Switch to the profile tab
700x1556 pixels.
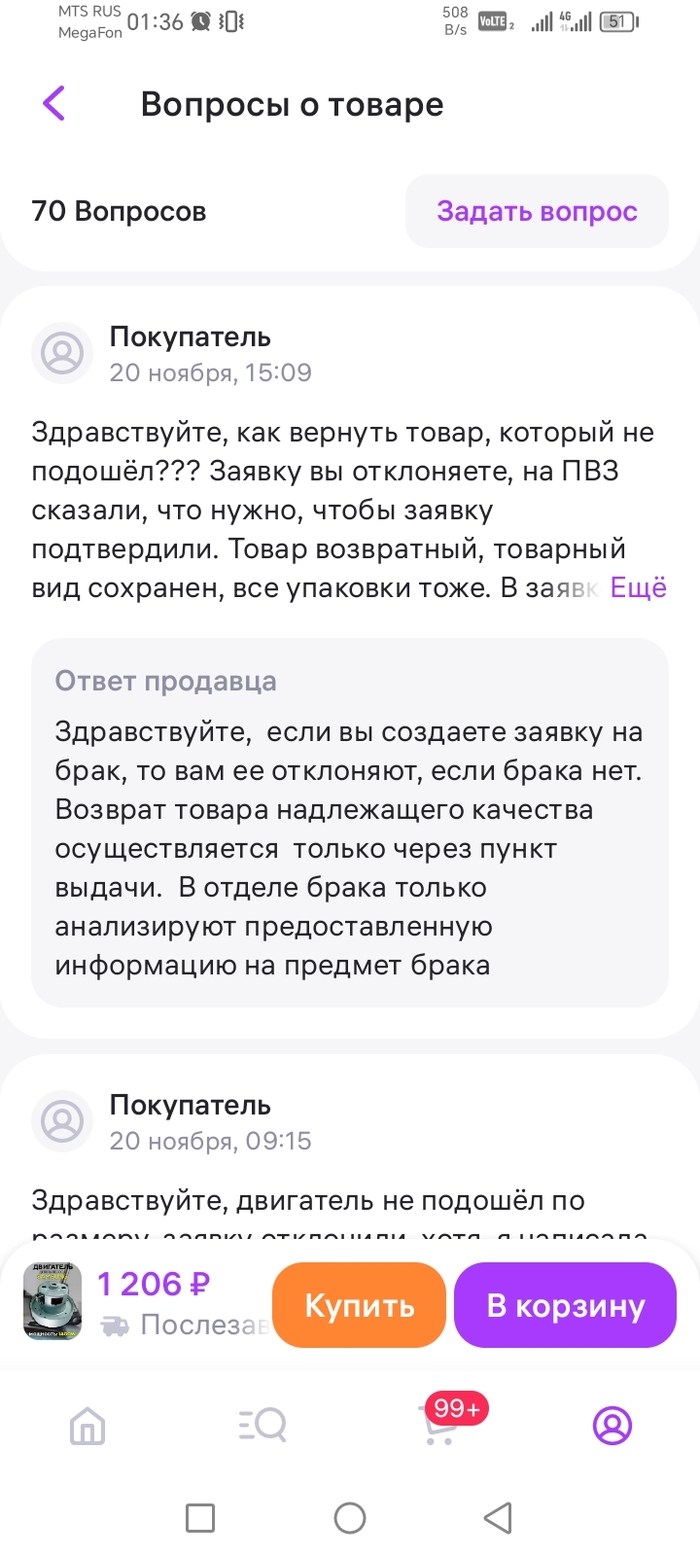coord(612,1425)
